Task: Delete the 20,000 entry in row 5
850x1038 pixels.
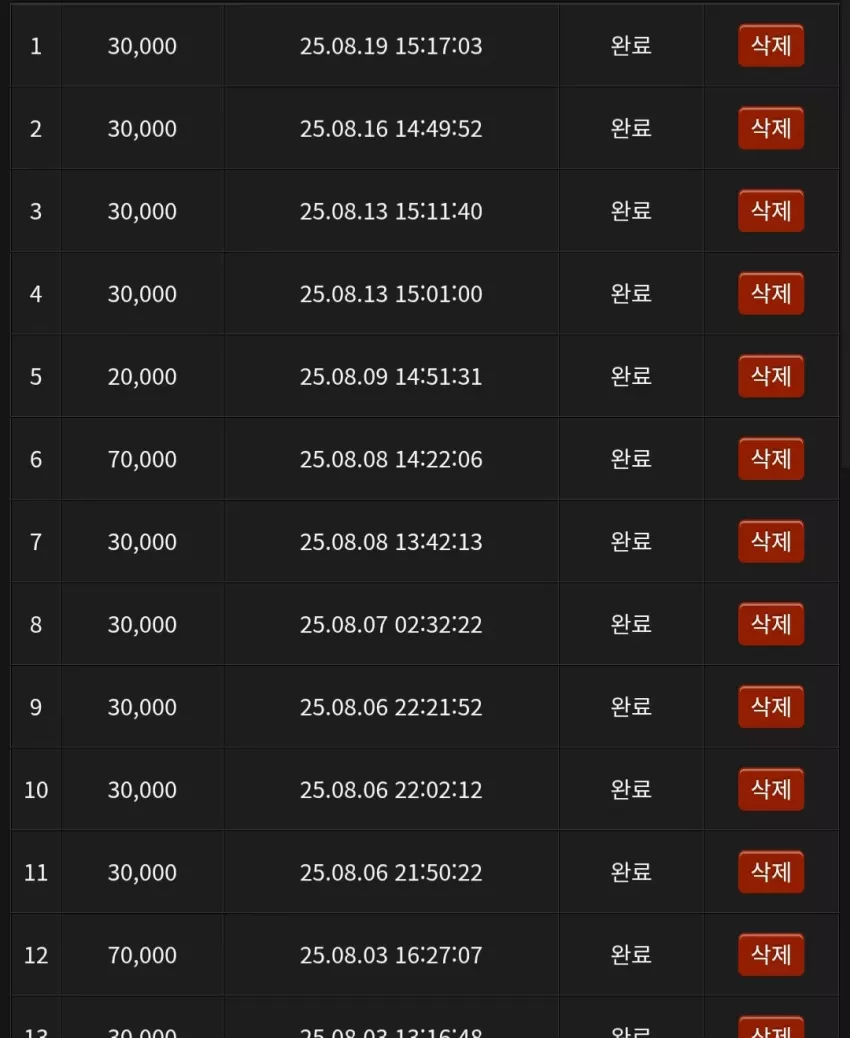Action: pos(771,376)
